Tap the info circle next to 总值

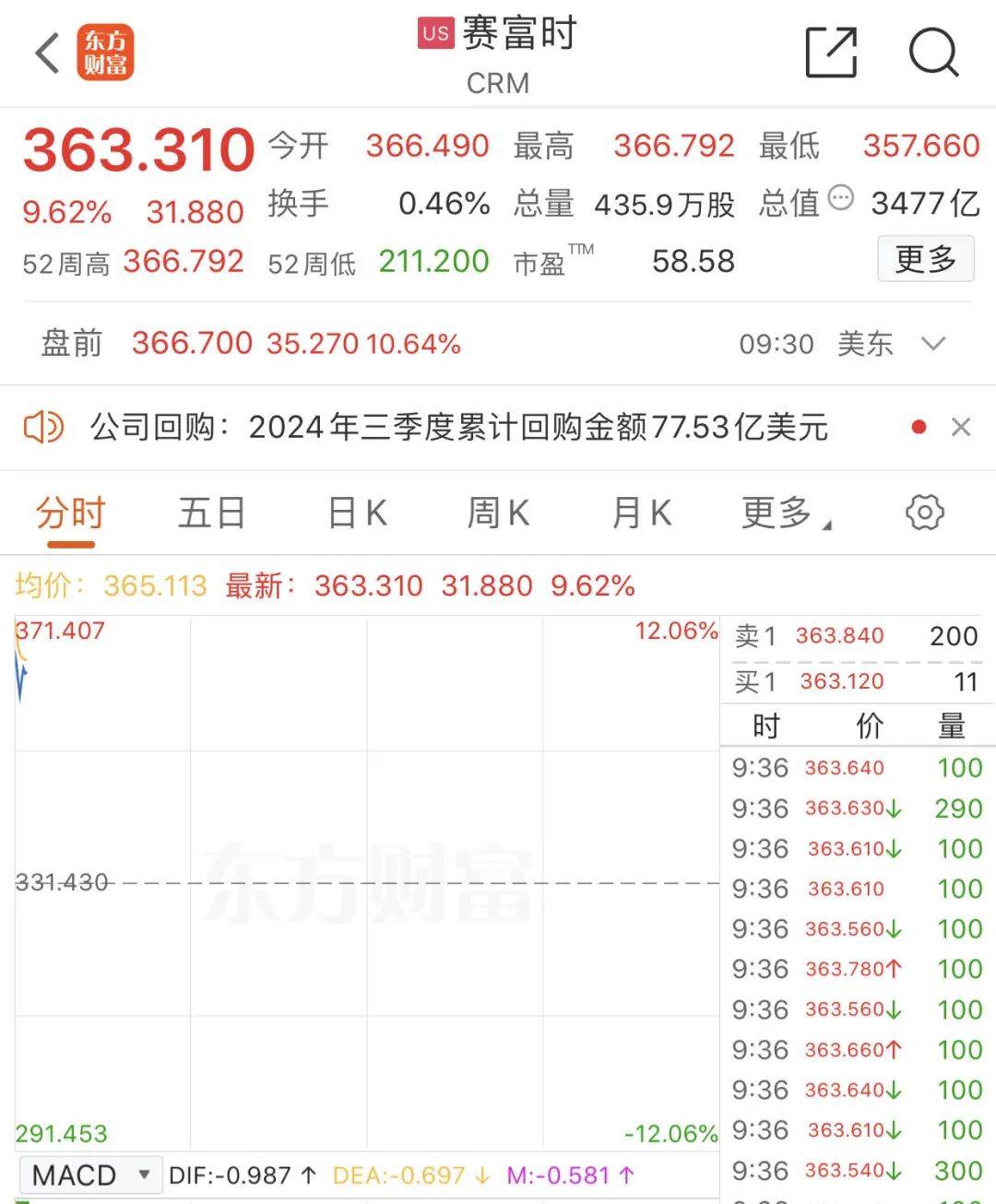(x=840, y=197)
